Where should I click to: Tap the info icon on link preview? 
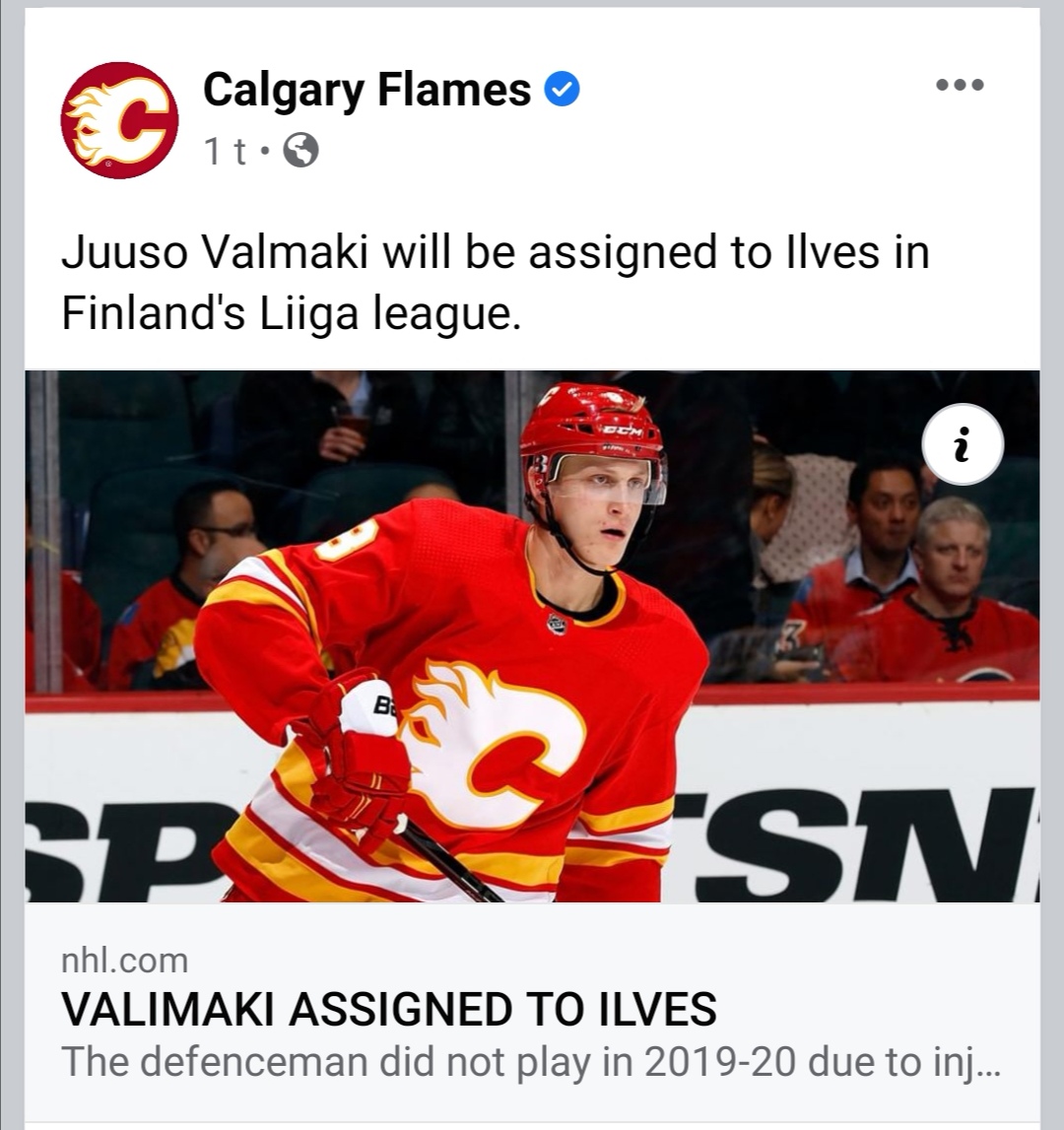963,445
